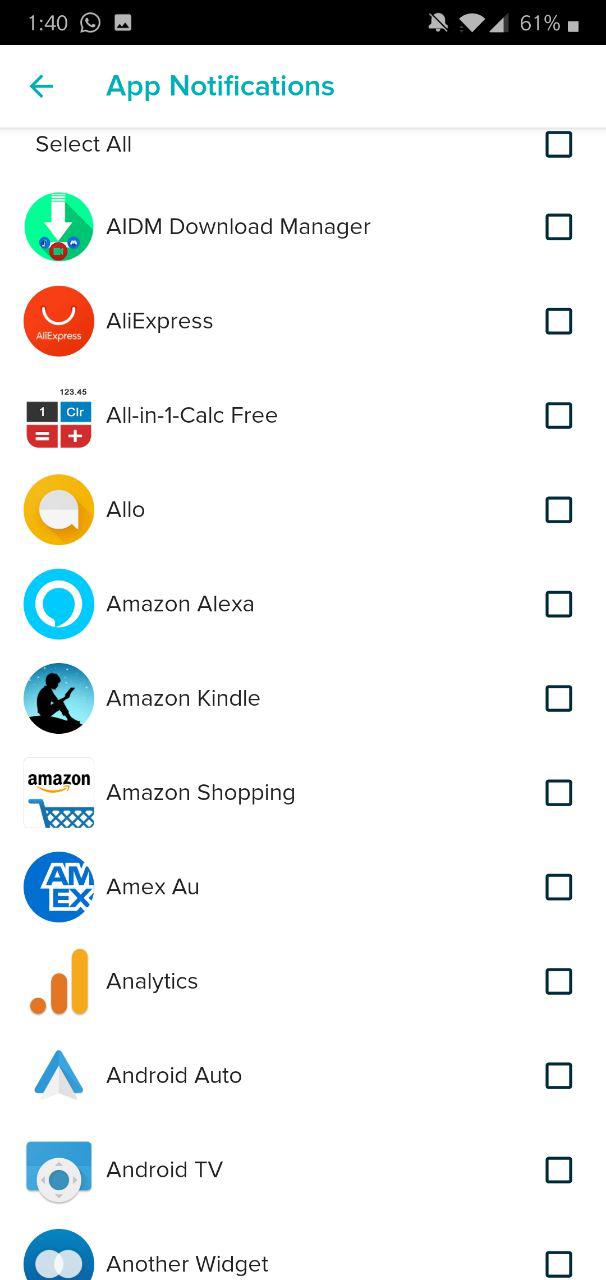Check the Amex Au box

[559, 887]
